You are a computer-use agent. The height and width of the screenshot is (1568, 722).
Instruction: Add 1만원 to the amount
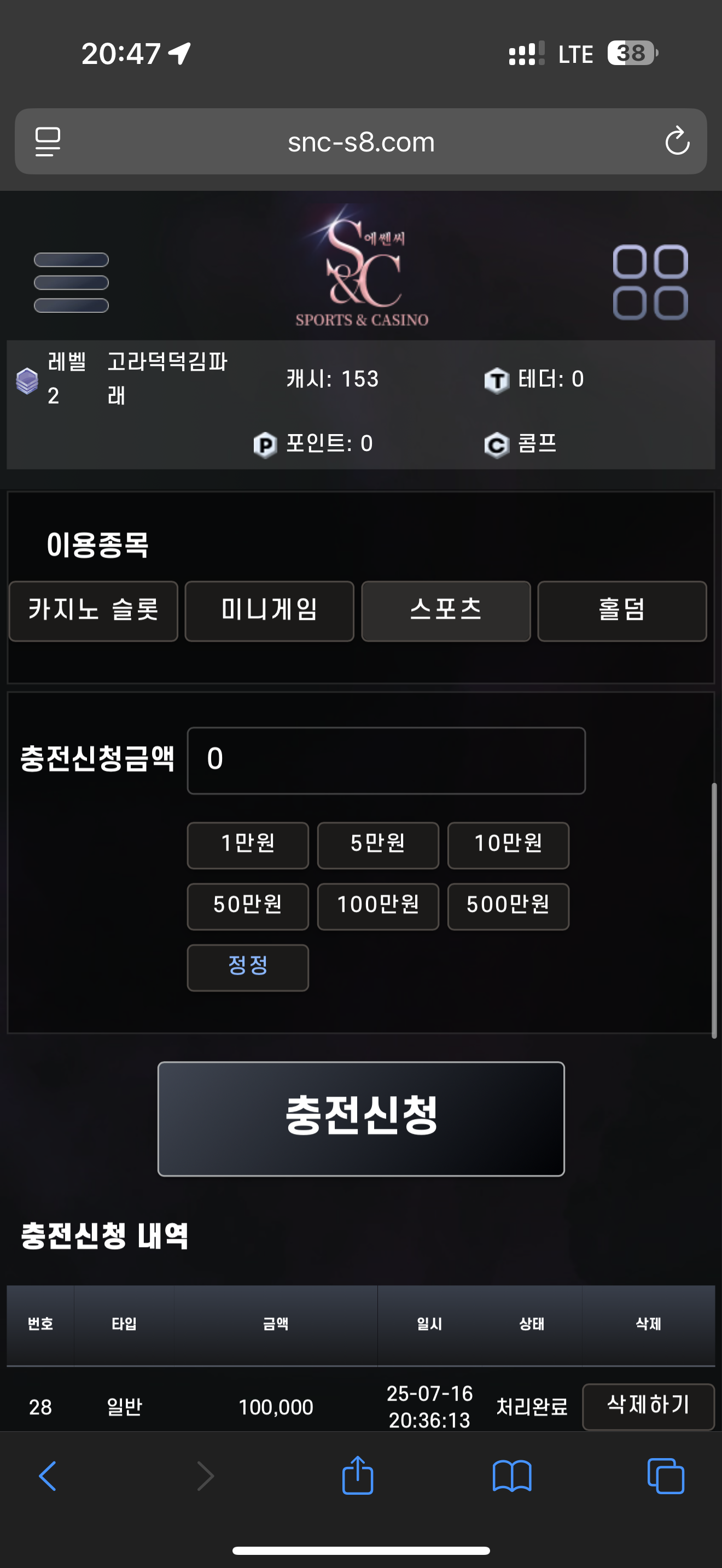tap(248, 844)
